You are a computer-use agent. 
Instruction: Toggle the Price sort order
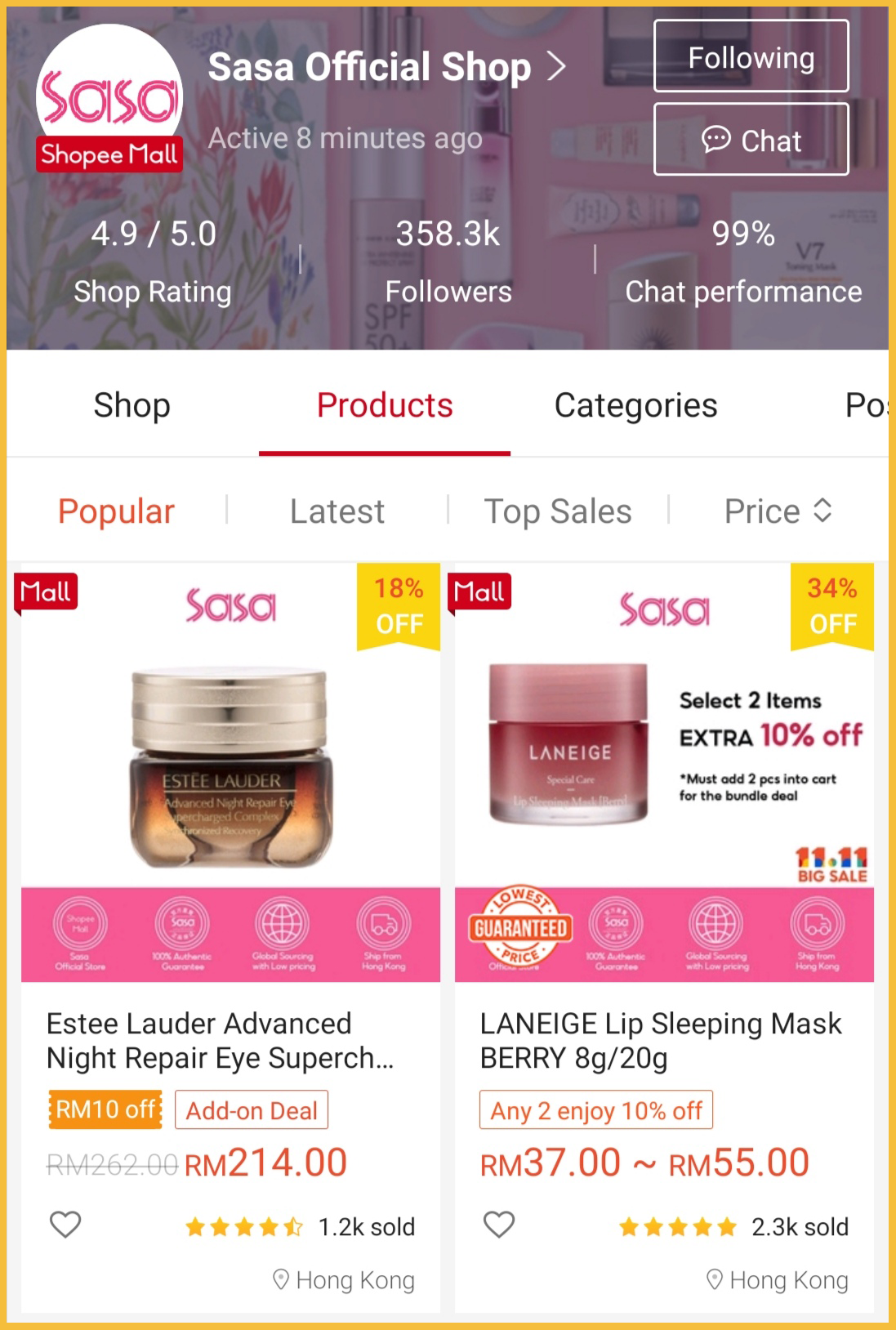[777, 511]
